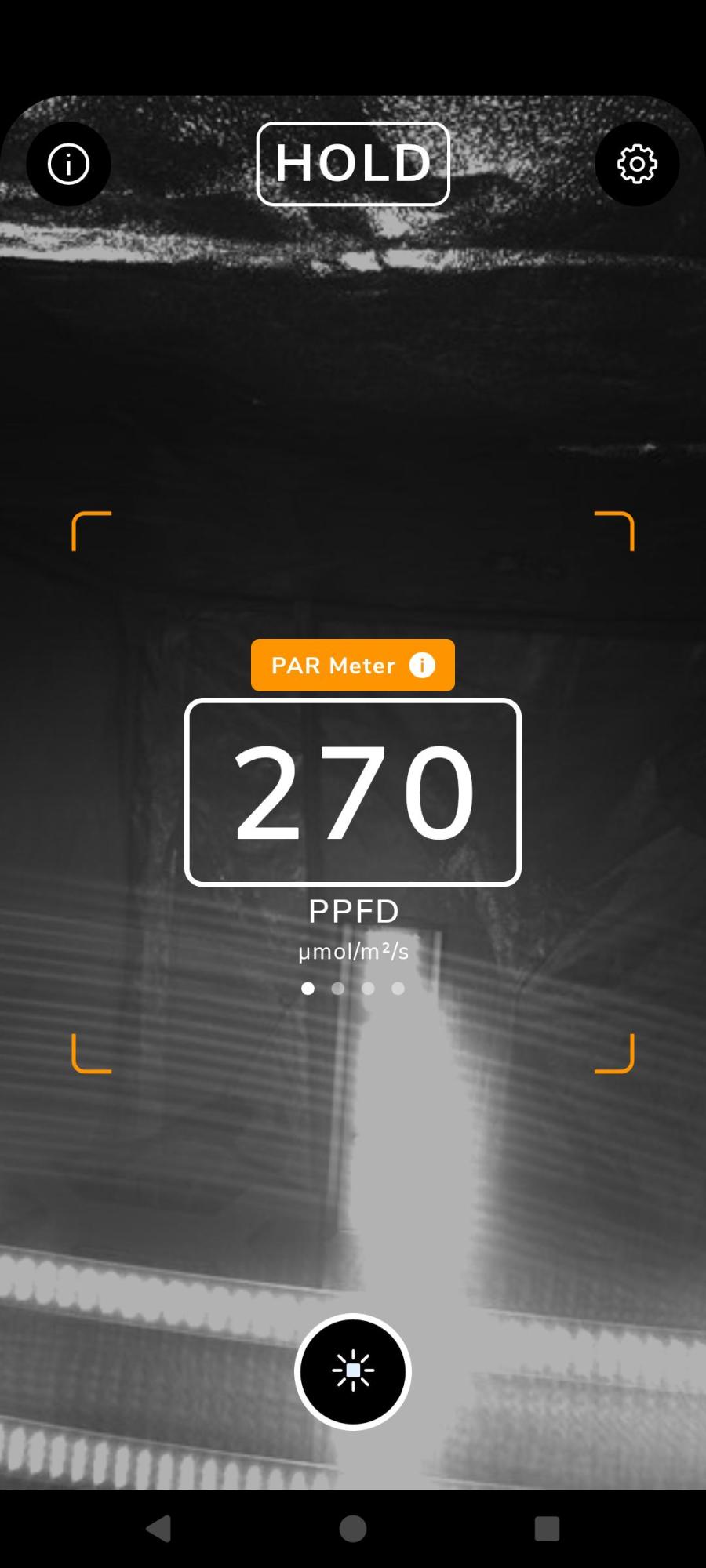This screenshot has height=1568, width=706.
Task: Open the settings gear
Action: pos(637,165)
